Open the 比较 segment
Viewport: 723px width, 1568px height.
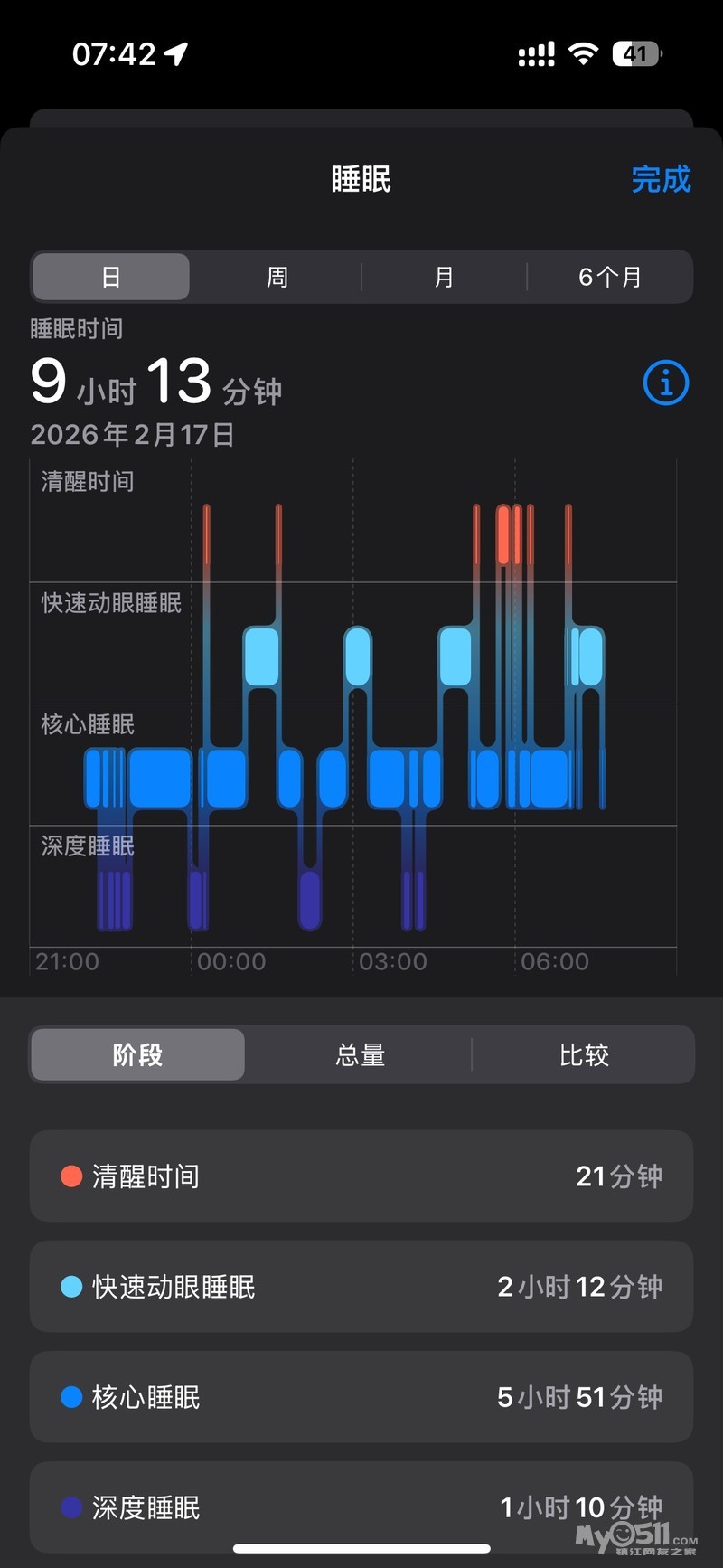(x=584, y=1054)
